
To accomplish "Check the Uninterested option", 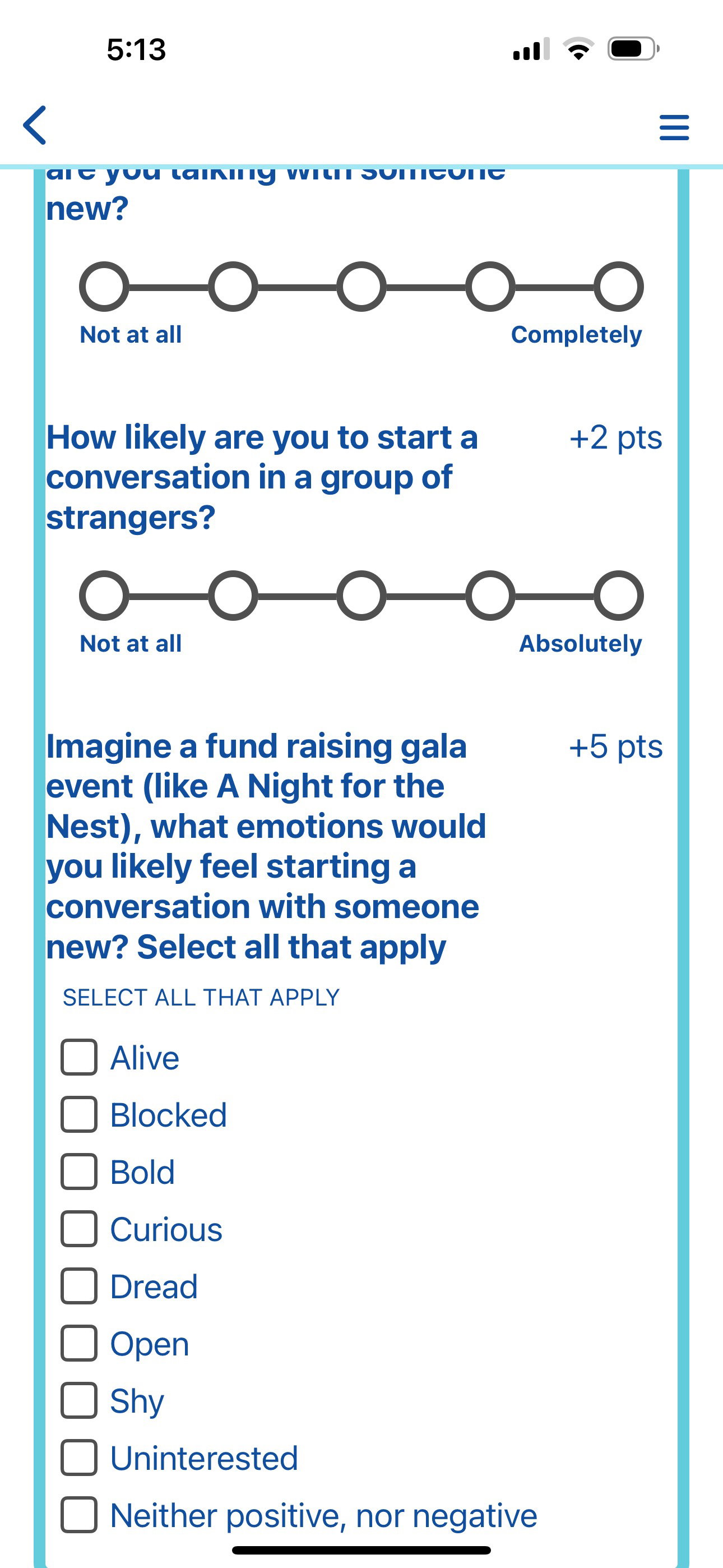I will pos(79,1458).
